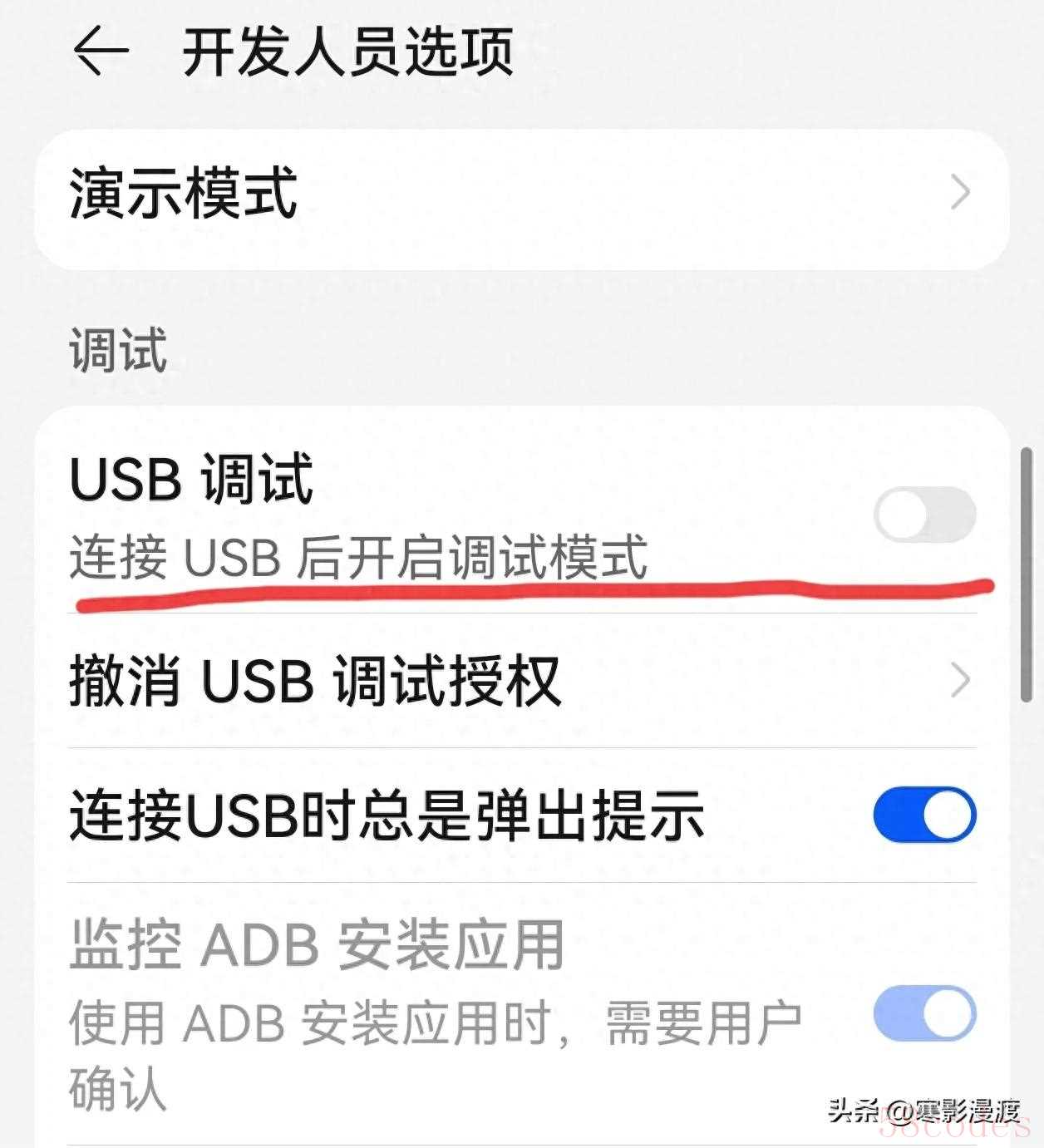Enable the USB 调试 switch

tap(923, 515)
